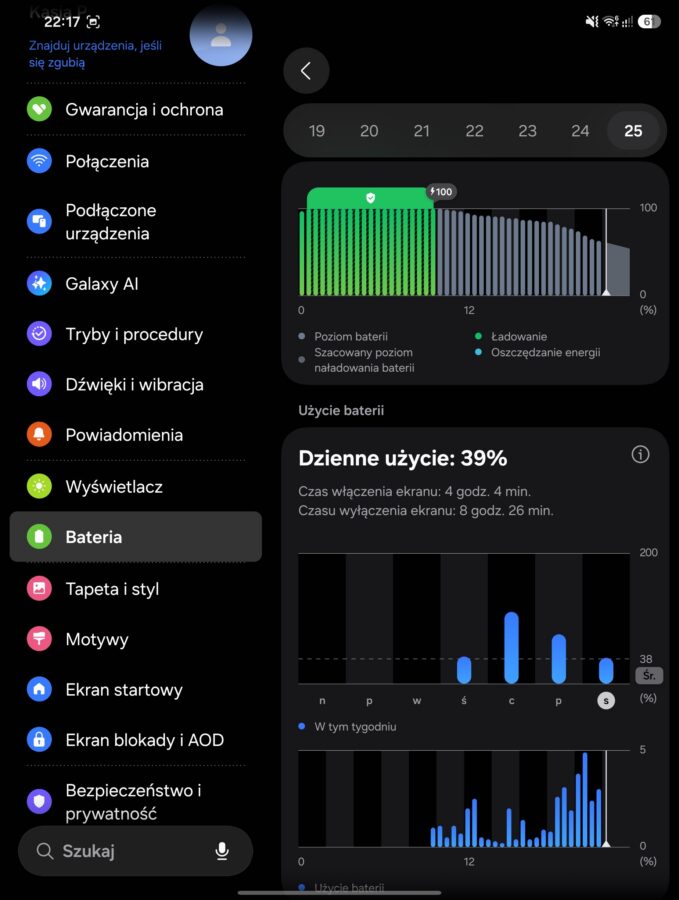
Task: Open the info icon beside Dzienne użycie
Action: tap(641, 455)
